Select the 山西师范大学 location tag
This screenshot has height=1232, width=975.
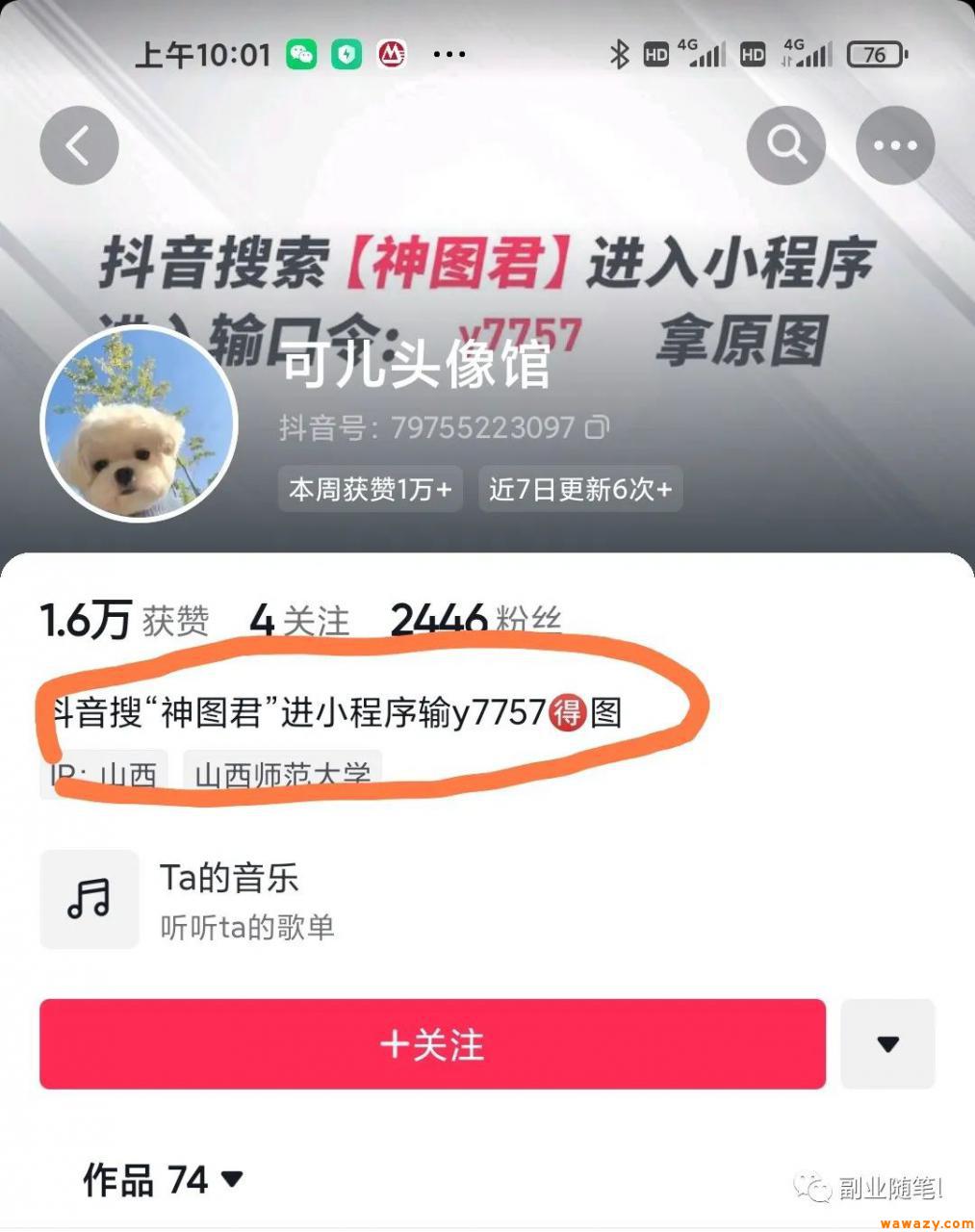[282, 774]
